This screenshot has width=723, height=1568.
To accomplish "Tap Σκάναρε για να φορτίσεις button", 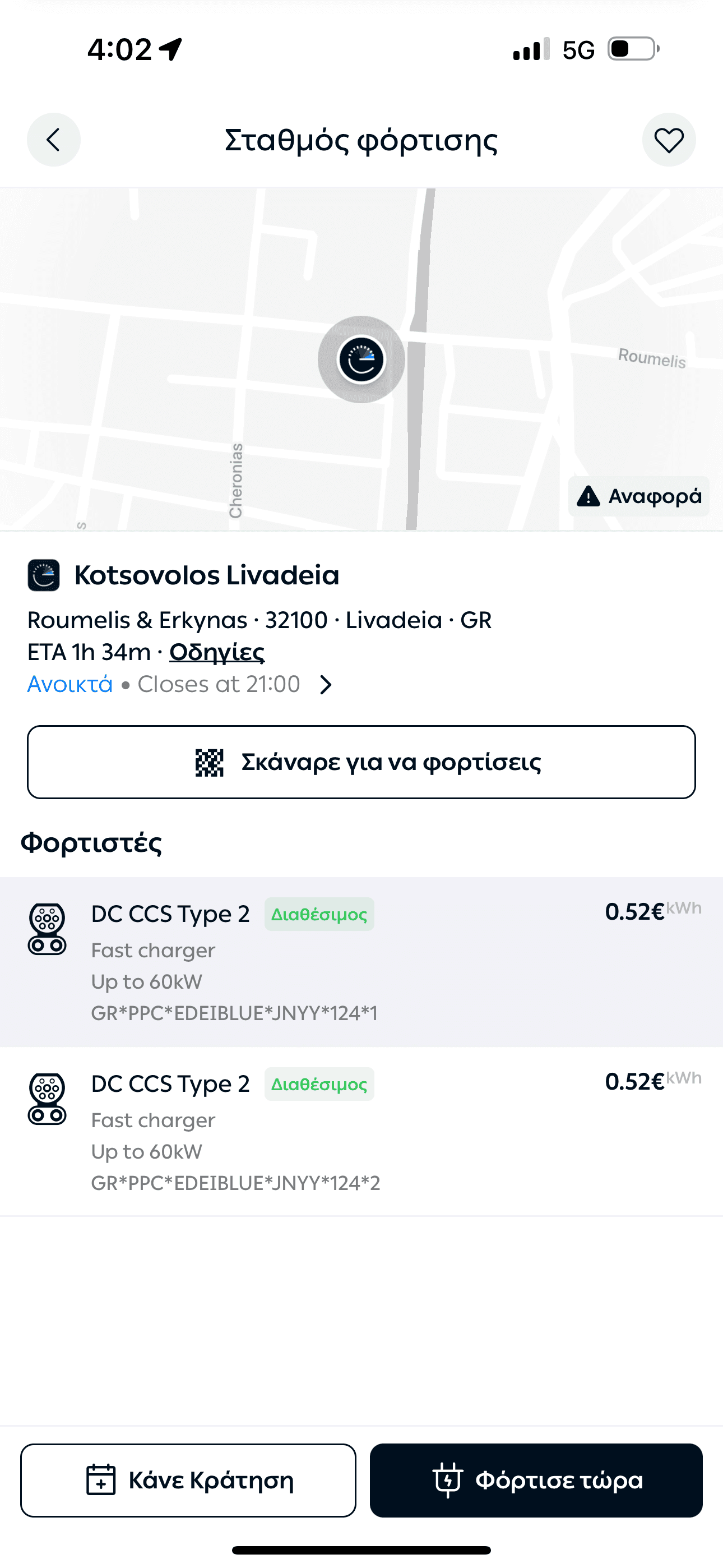I will (x=361, y=762).
